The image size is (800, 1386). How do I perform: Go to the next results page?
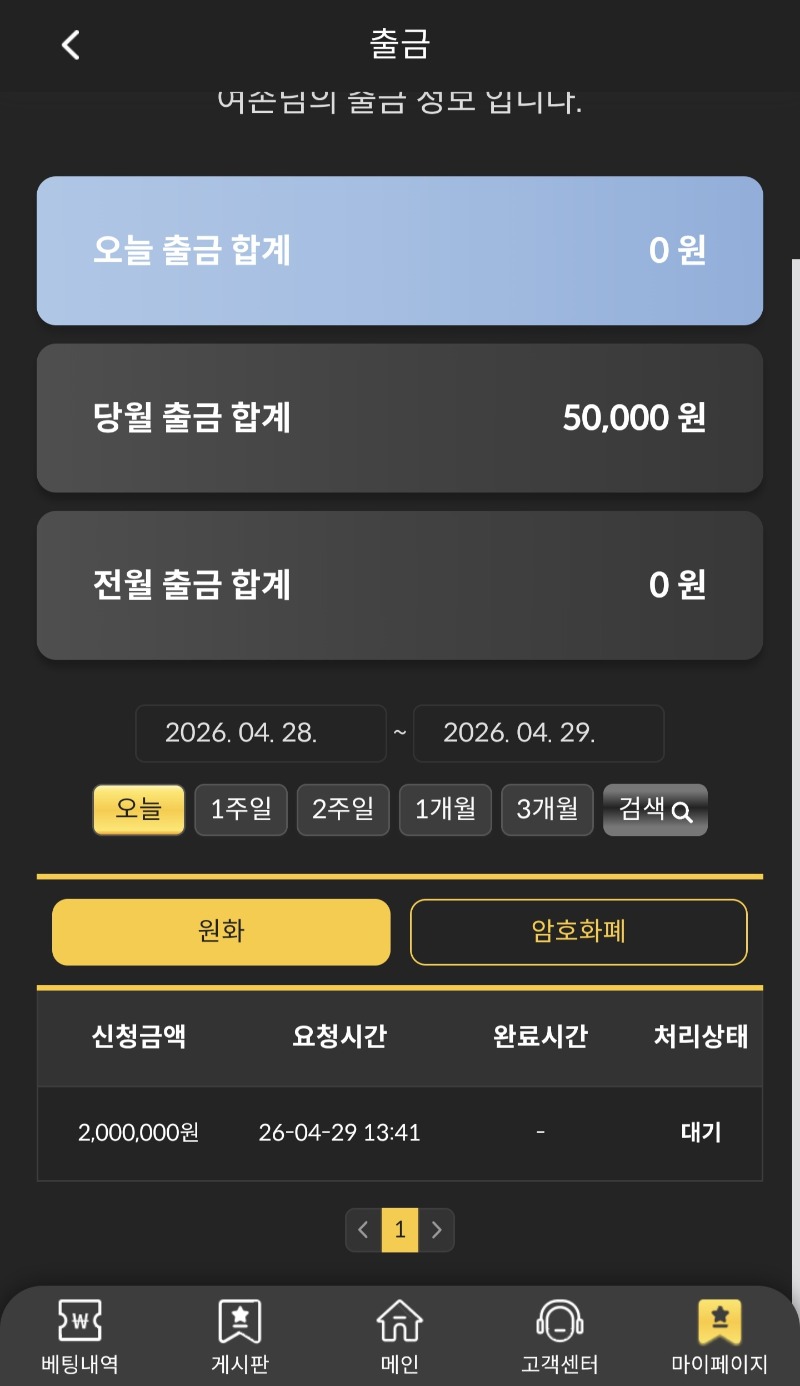(x=436, y=1230)
